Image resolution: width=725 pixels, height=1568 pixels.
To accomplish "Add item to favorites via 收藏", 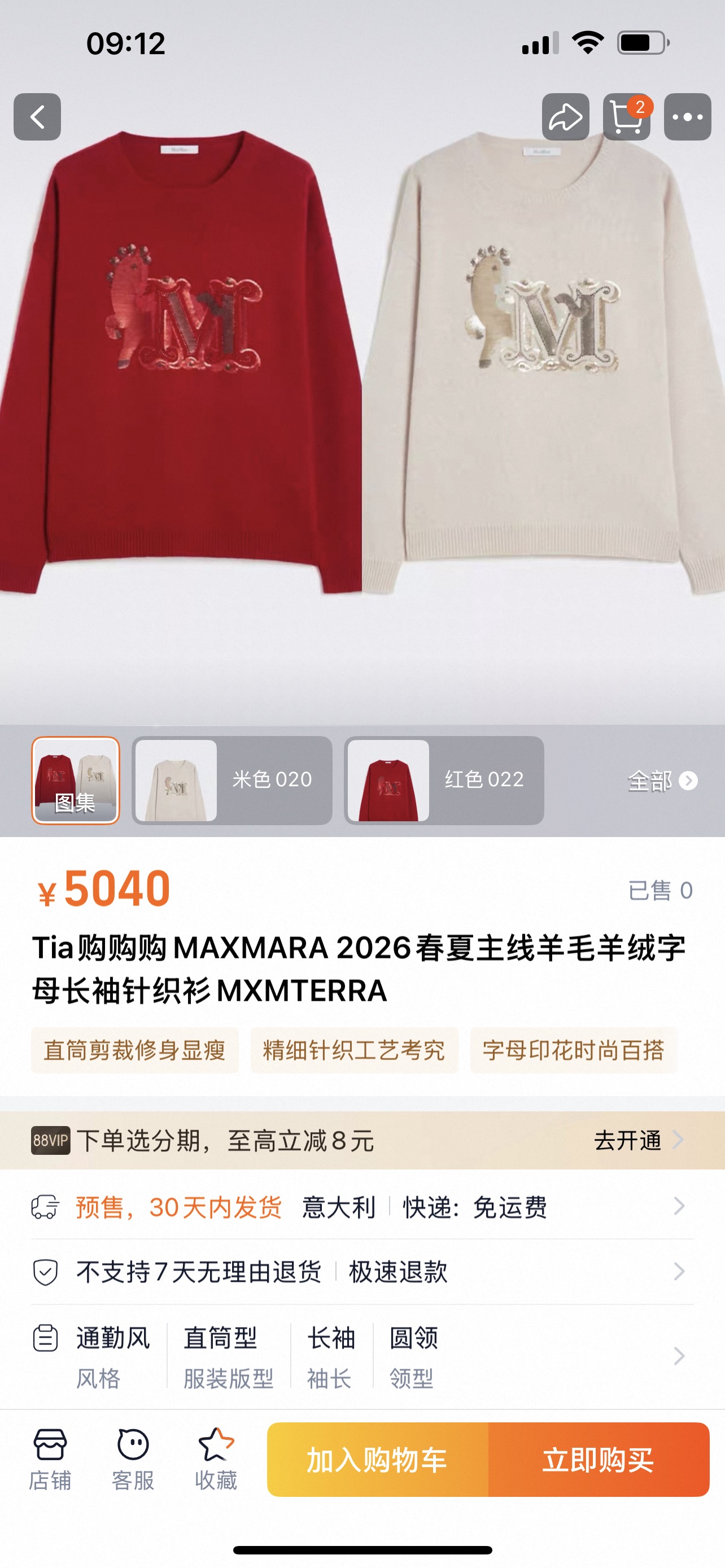I will point(216,1458).
